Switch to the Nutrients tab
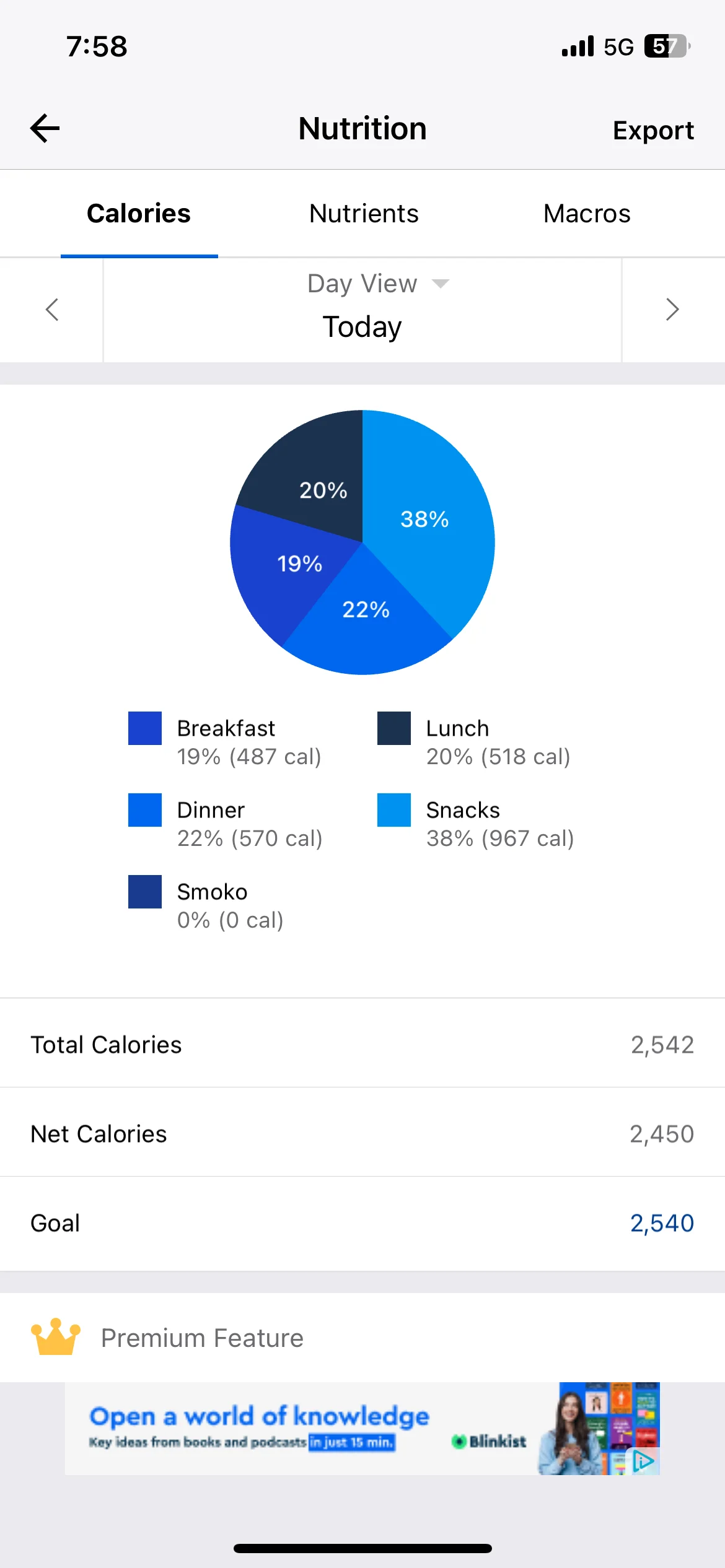Screen dimensions: 725x1568 (364, 213)
